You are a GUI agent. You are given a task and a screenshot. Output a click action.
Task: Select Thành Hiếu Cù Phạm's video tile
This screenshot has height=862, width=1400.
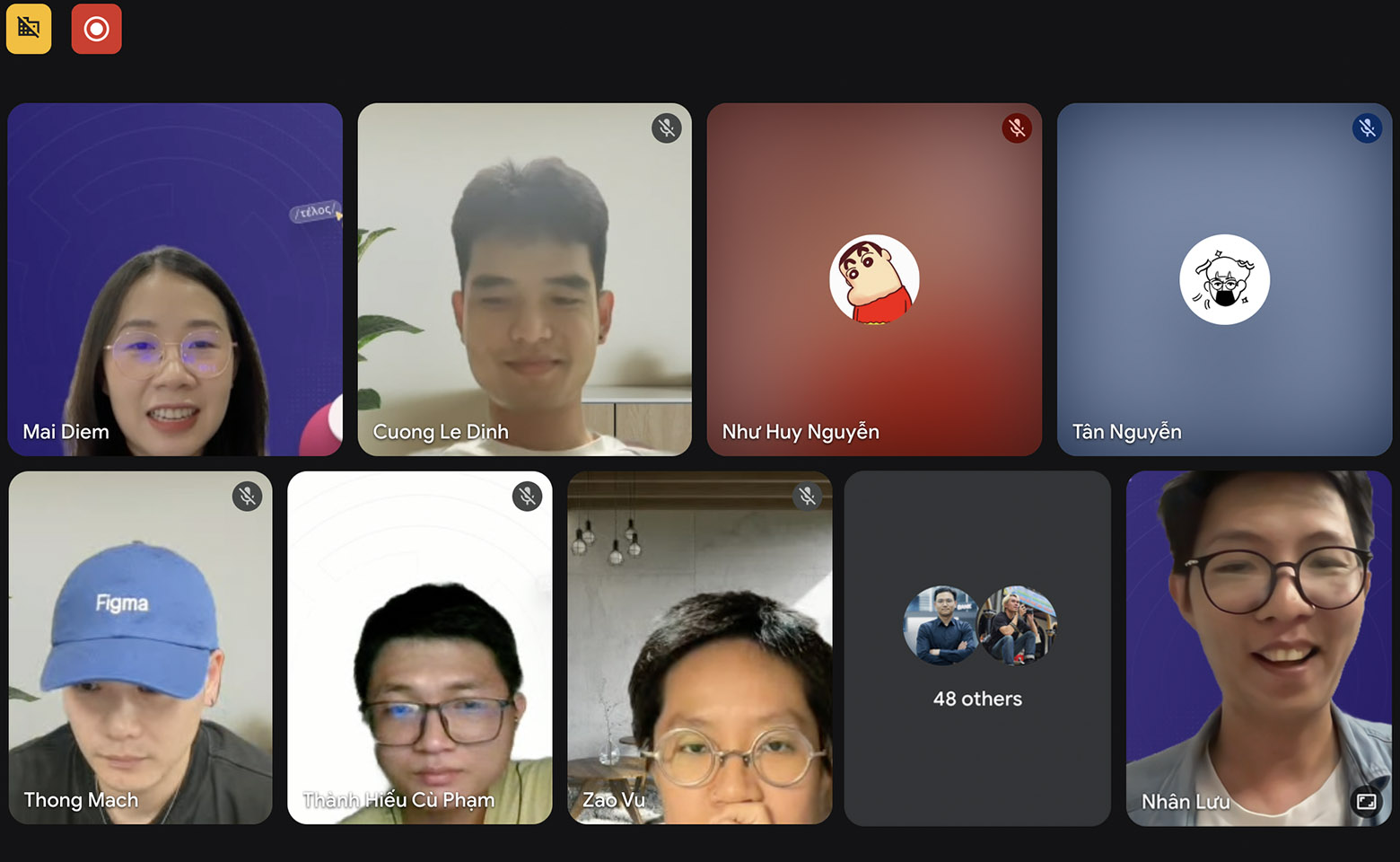(419, 646)
